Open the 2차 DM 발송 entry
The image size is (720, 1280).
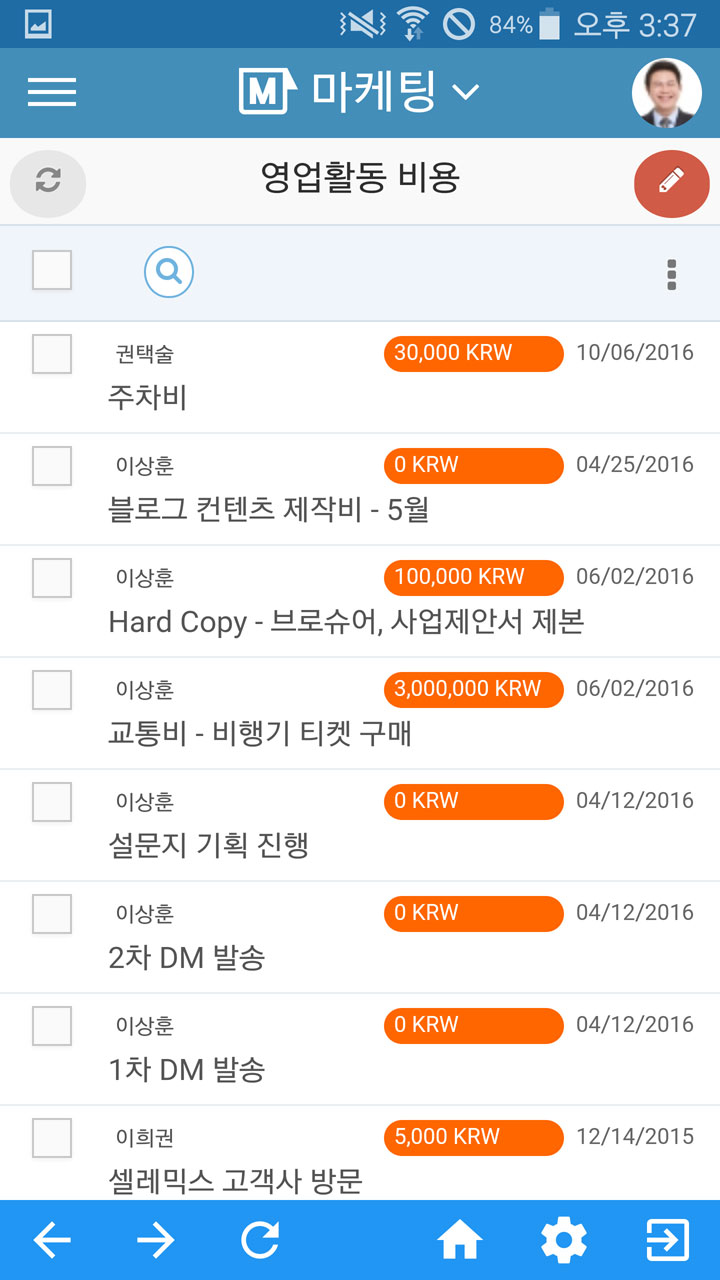[360, 937]
